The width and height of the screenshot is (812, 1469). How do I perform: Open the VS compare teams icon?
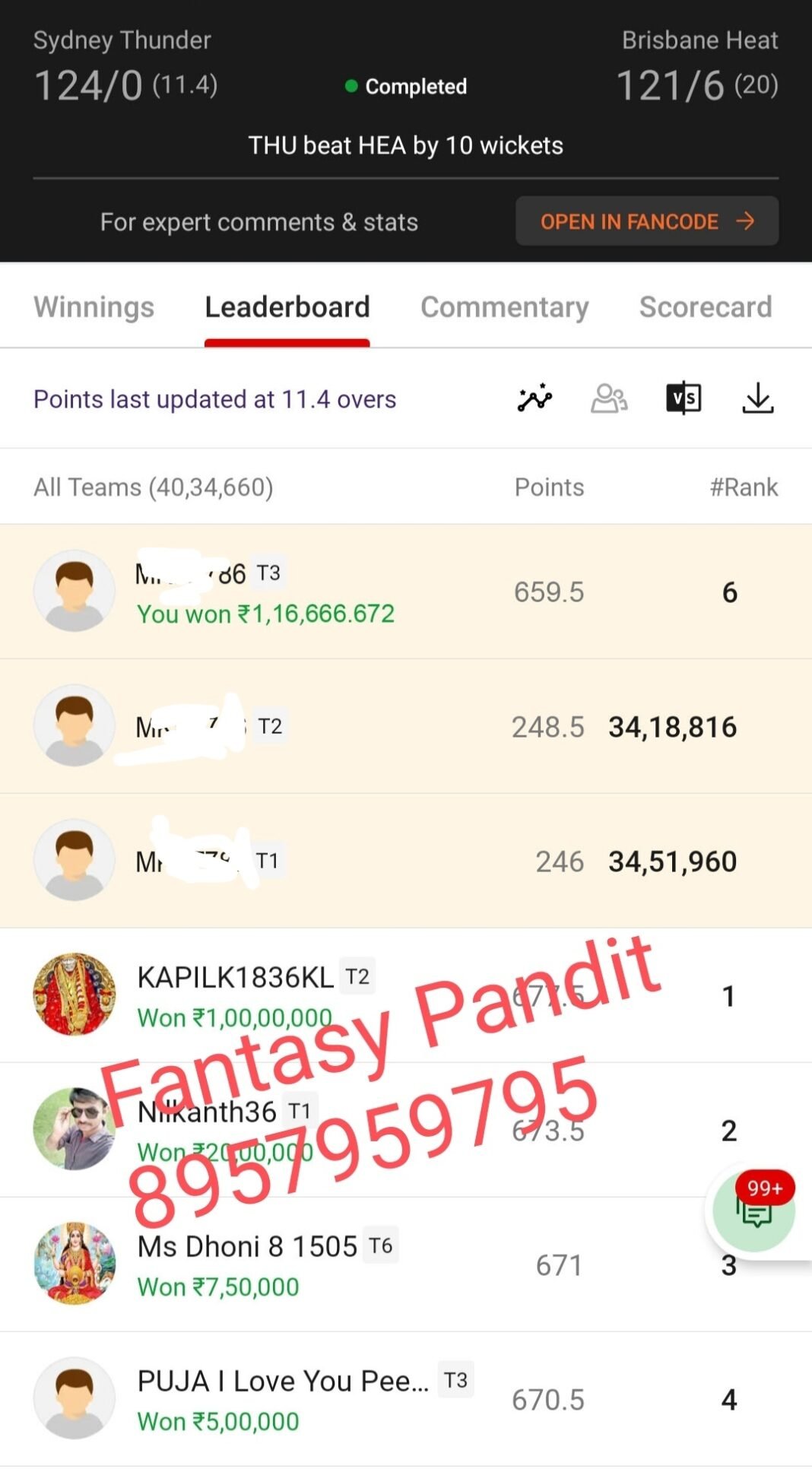pos(684,398)
